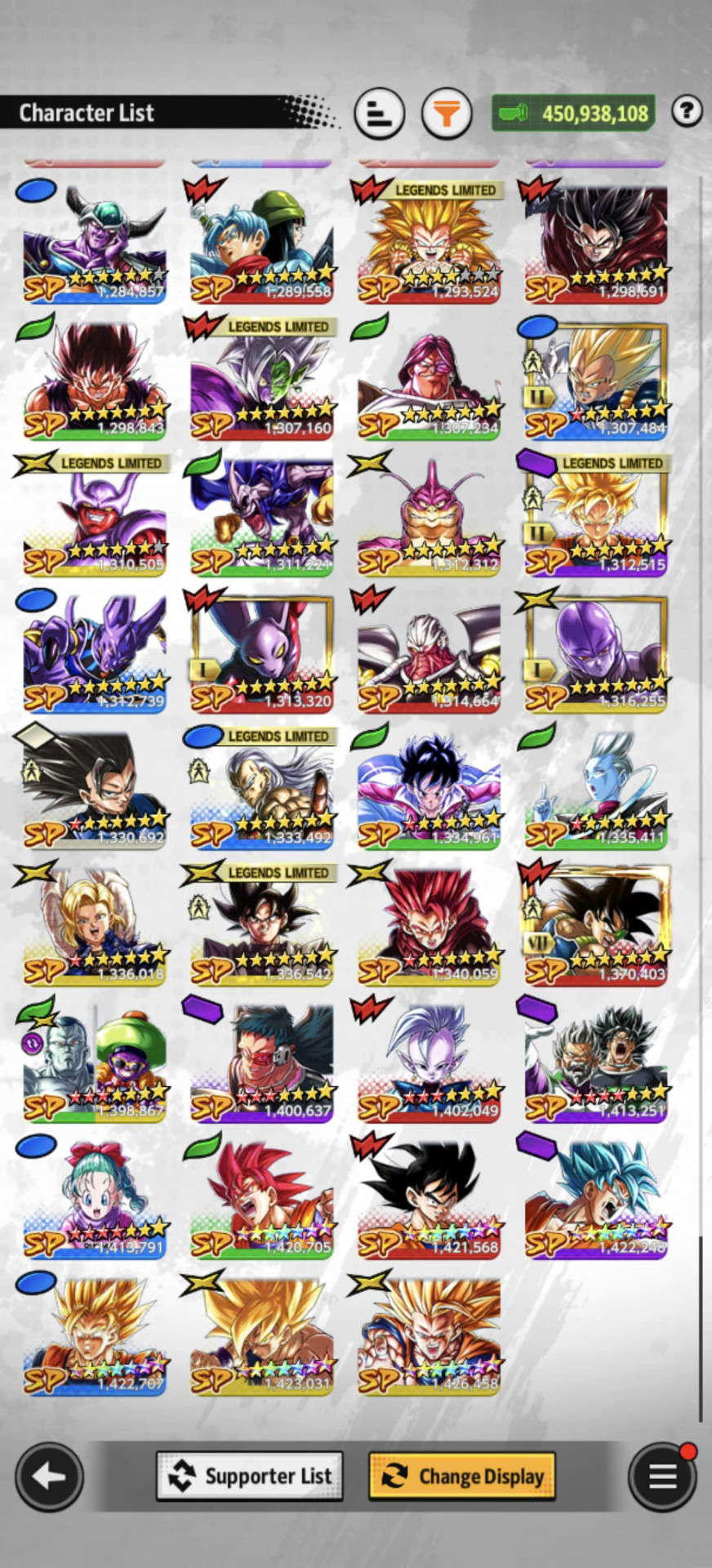Select character with power 1,313,320
Screen dimensions: 712x1568
pos(261,653)
